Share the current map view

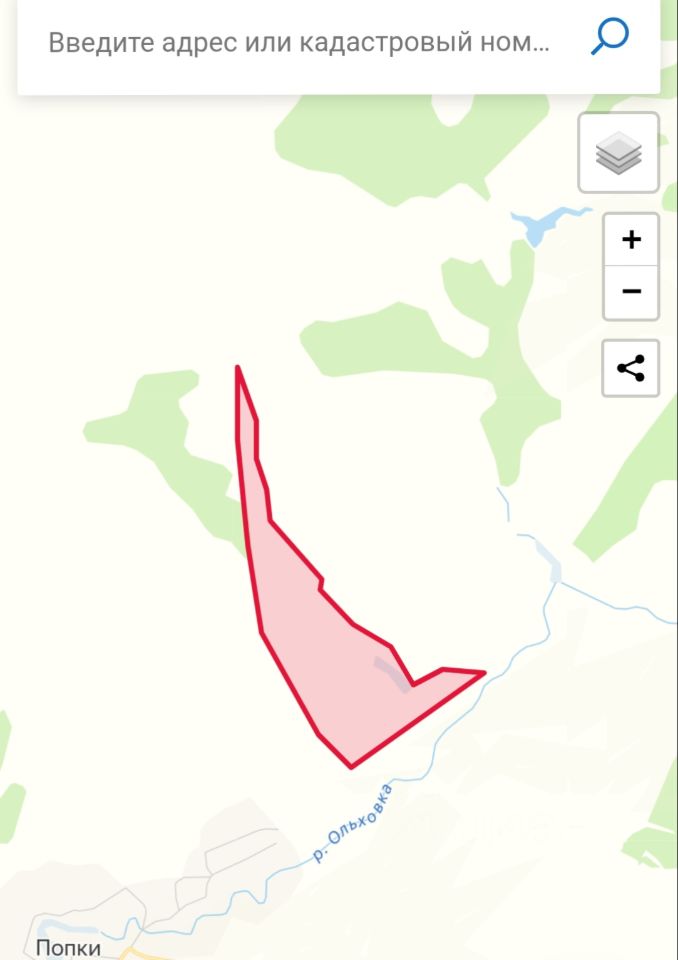(631, 368)
